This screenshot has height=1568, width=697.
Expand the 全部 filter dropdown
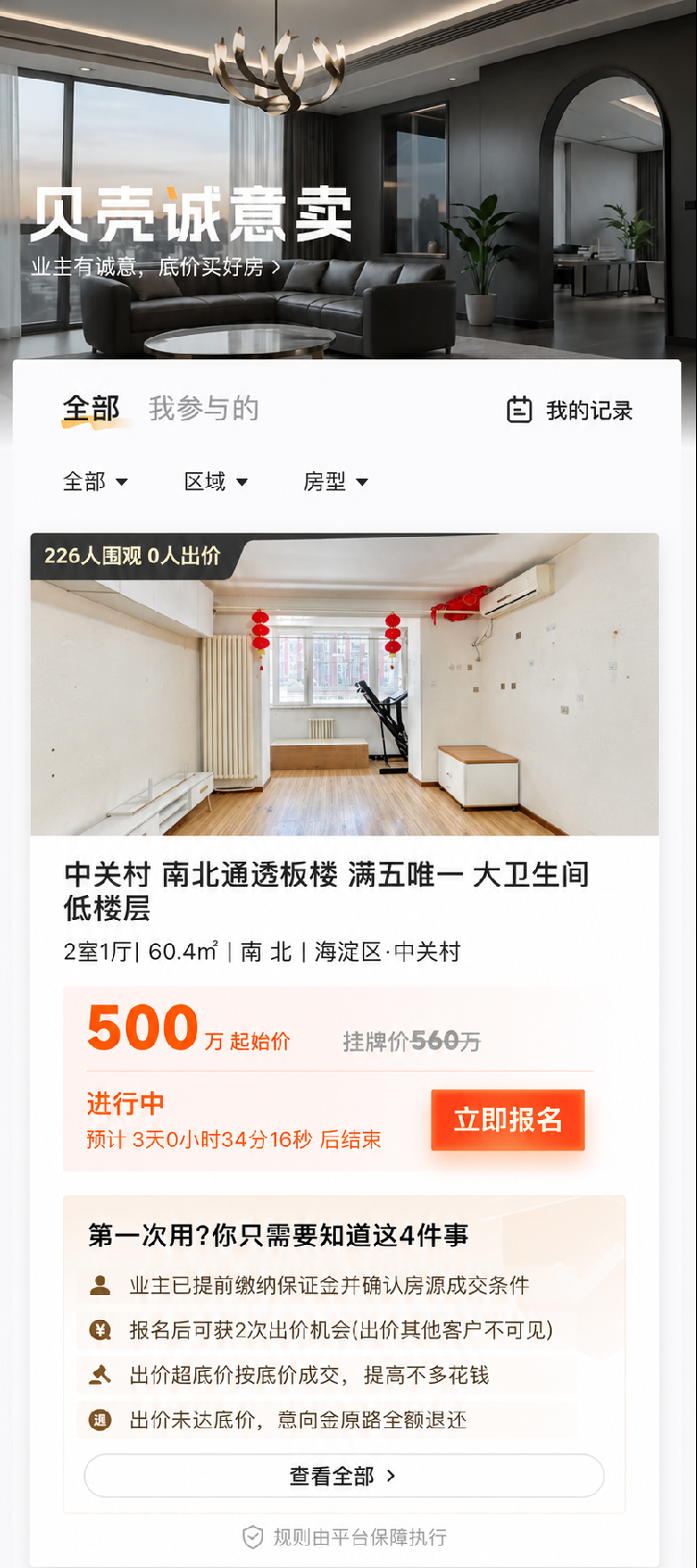click(95, 481)
